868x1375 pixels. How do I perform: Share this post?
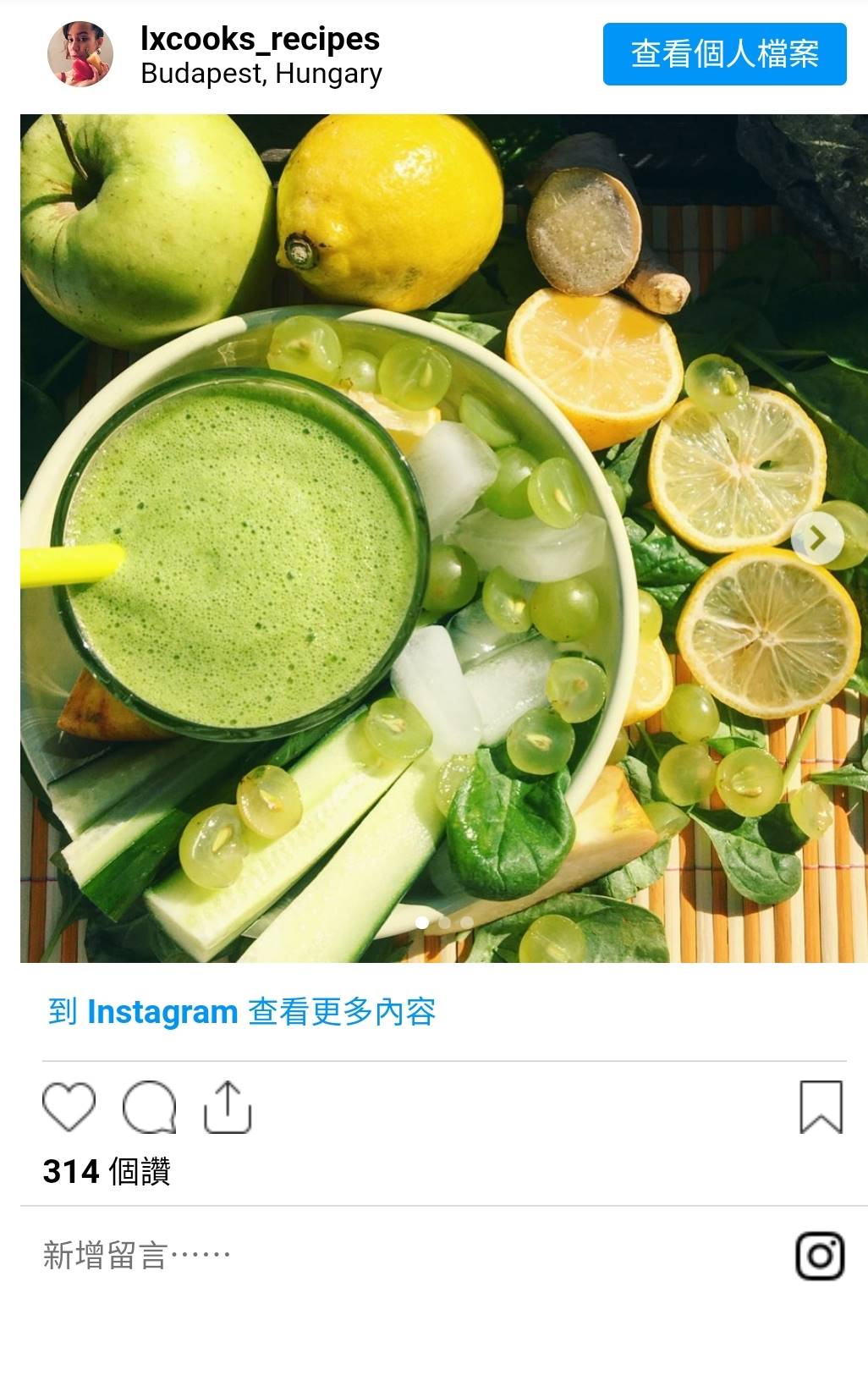pyautogui.click(x=228, y=1106)
